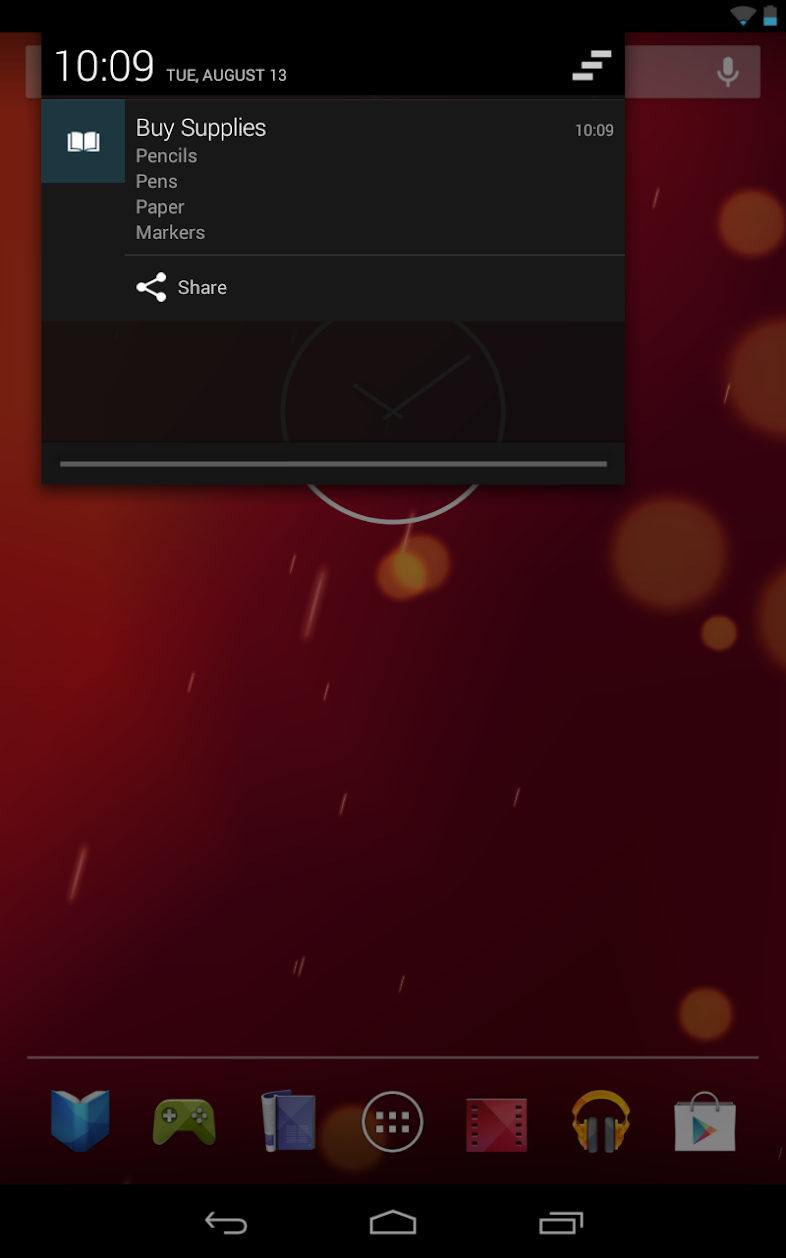
Task: Open Play Movies & TV app
Action: tap(496, 1122)
